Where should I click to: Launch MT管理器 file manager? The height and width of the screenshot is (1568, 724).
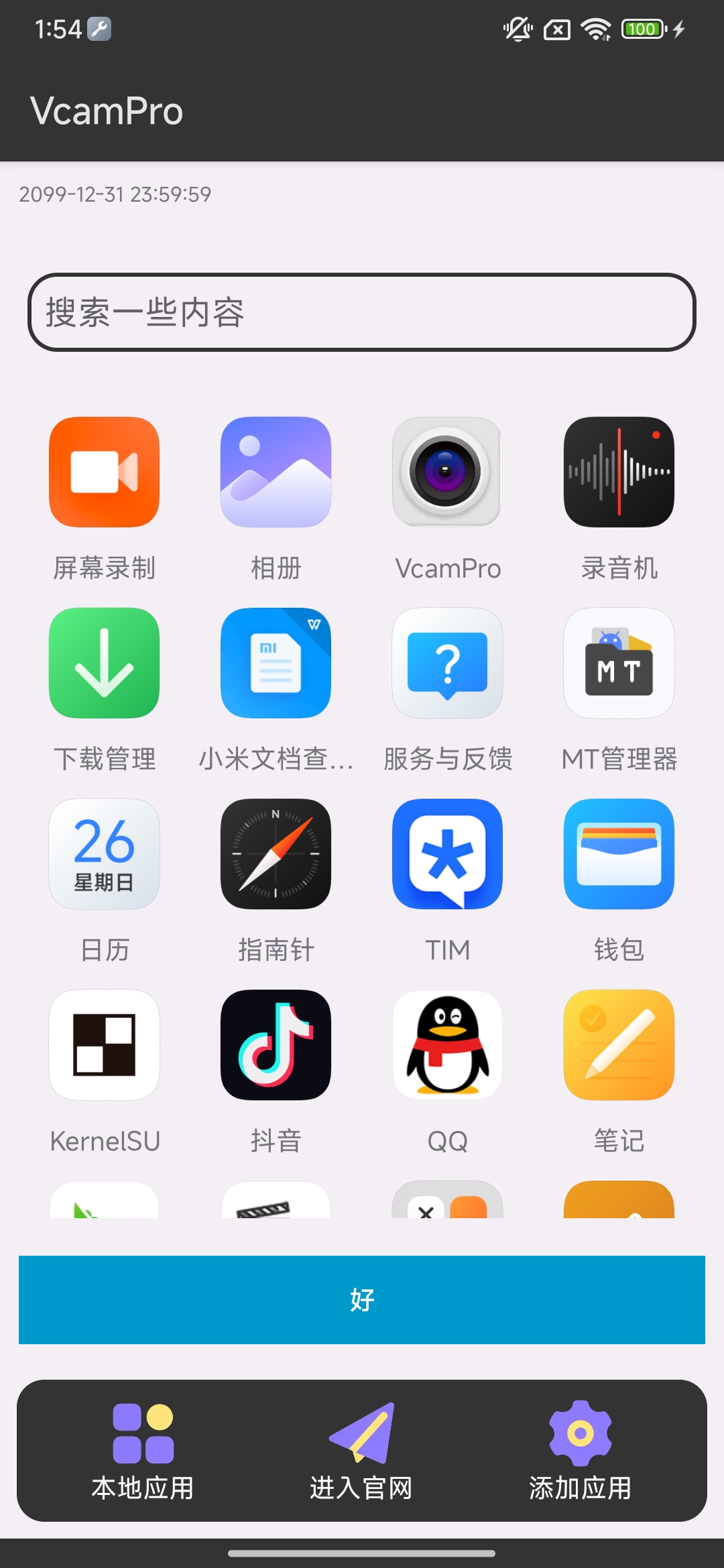click(x=619, y=663)
